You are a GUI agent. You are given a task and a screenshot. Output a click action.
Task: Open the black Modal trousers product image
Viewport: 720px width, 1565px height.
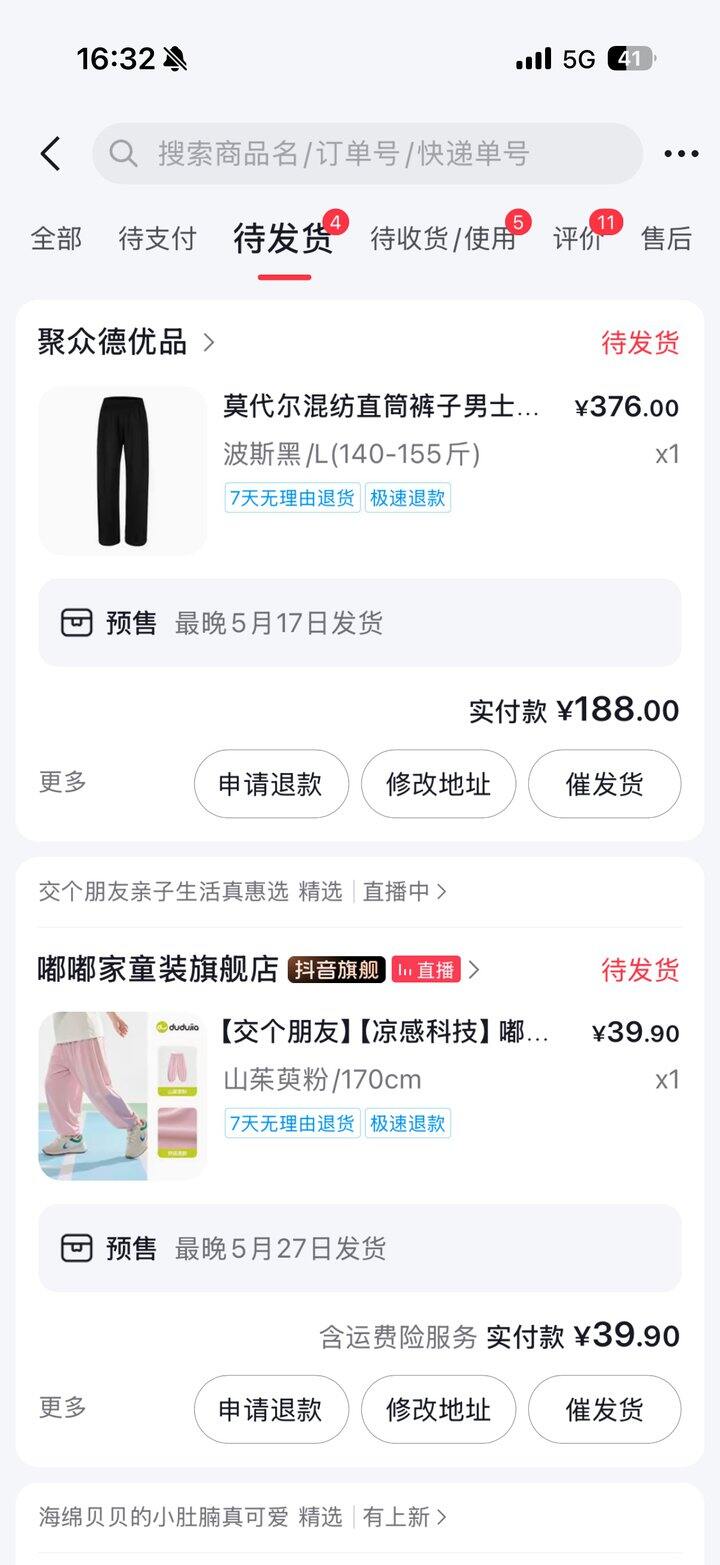tap(122, 470)
